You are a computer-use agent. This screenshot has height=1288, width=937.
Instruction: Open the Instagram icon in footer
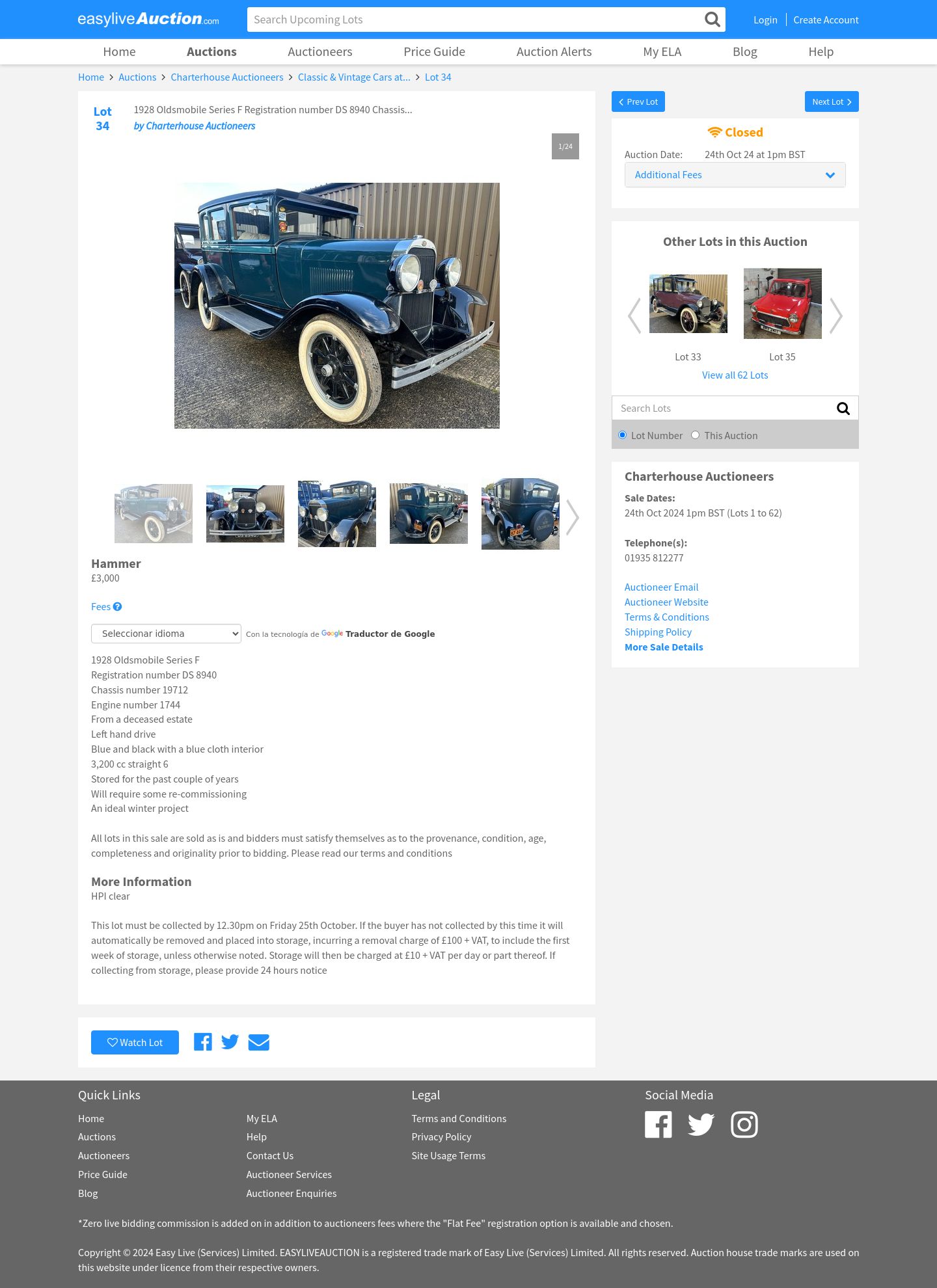[744, 1125]
